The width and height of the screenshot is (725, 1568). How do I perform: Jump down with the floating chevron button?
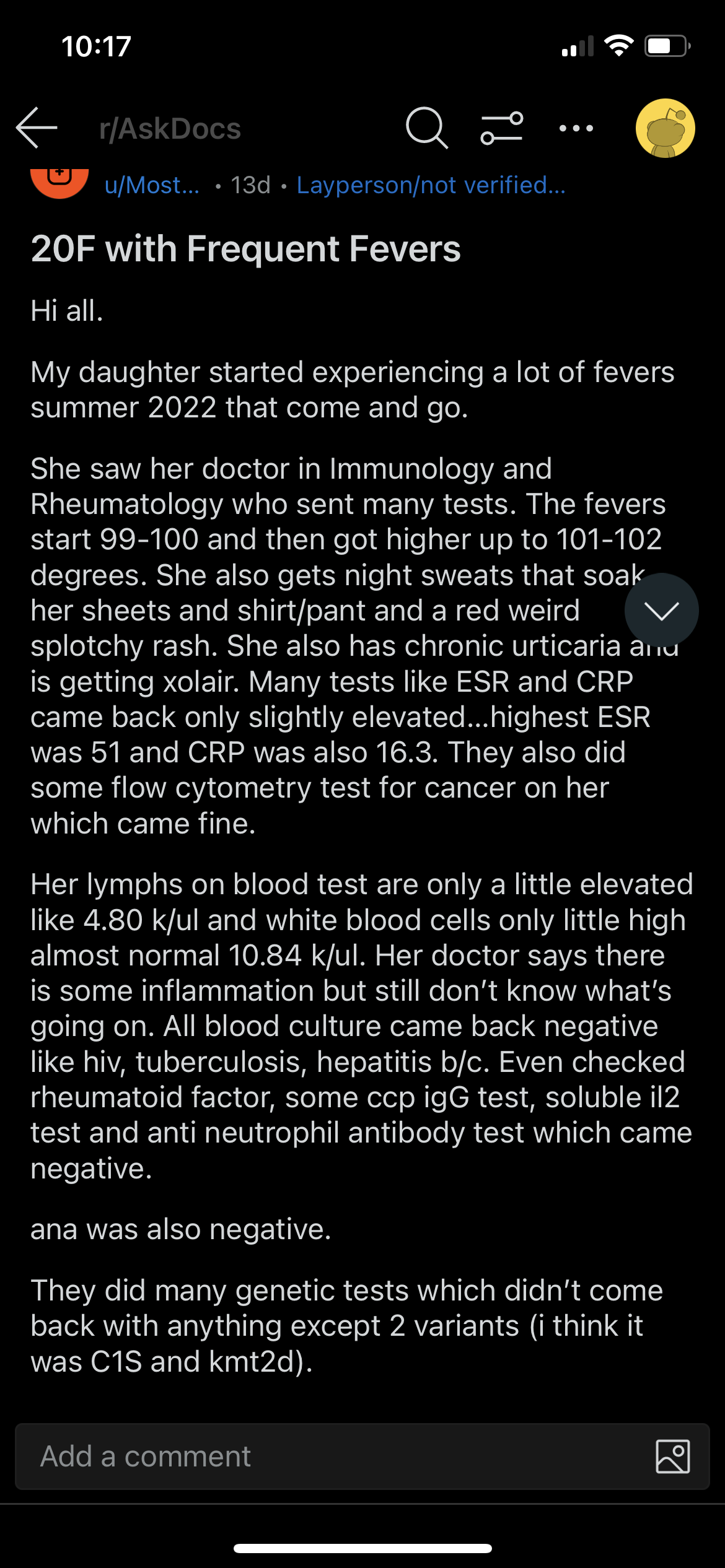pos(661,611)
